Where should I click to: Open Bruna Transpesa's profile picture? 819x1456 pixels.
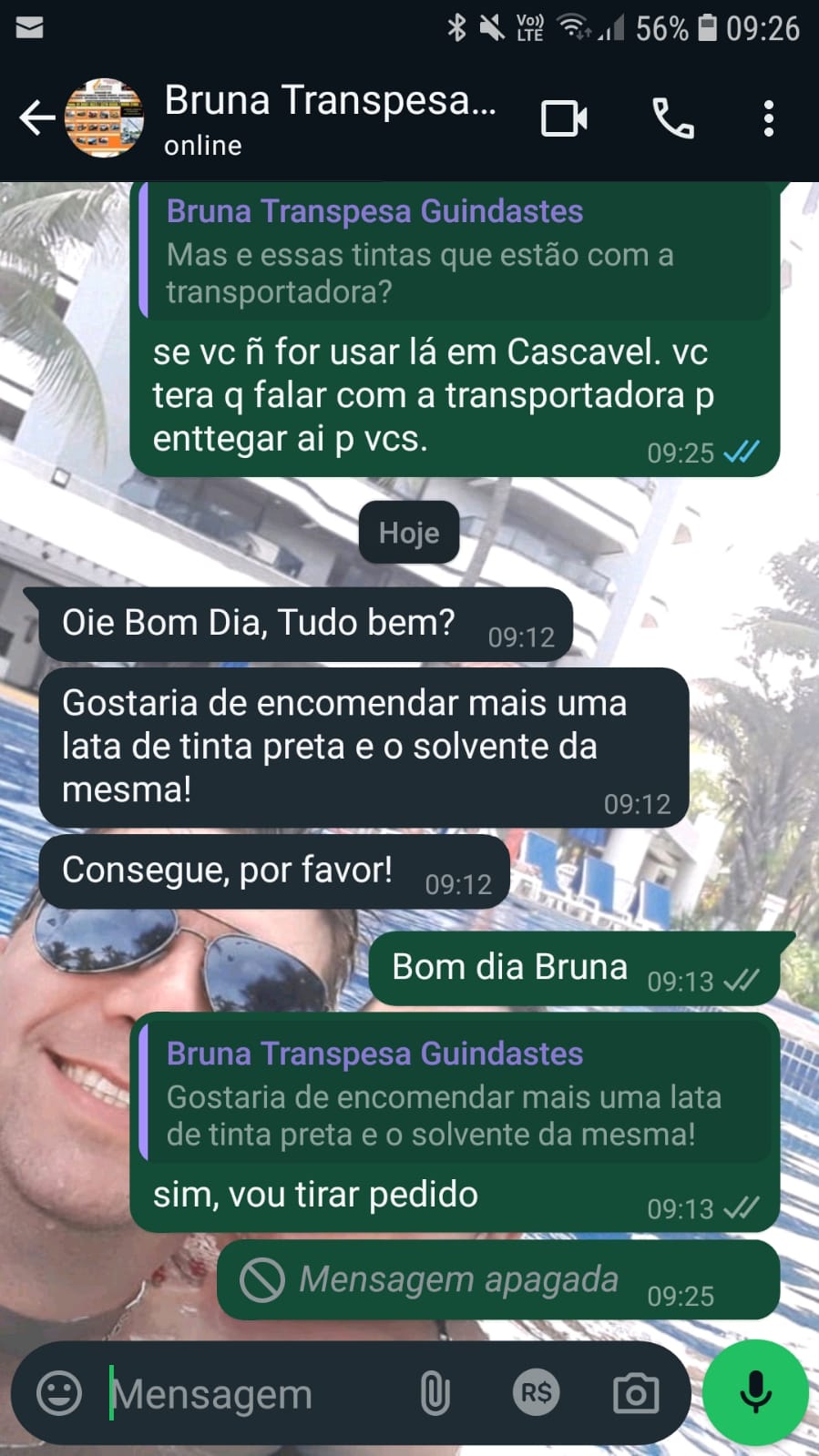point(105,118)
